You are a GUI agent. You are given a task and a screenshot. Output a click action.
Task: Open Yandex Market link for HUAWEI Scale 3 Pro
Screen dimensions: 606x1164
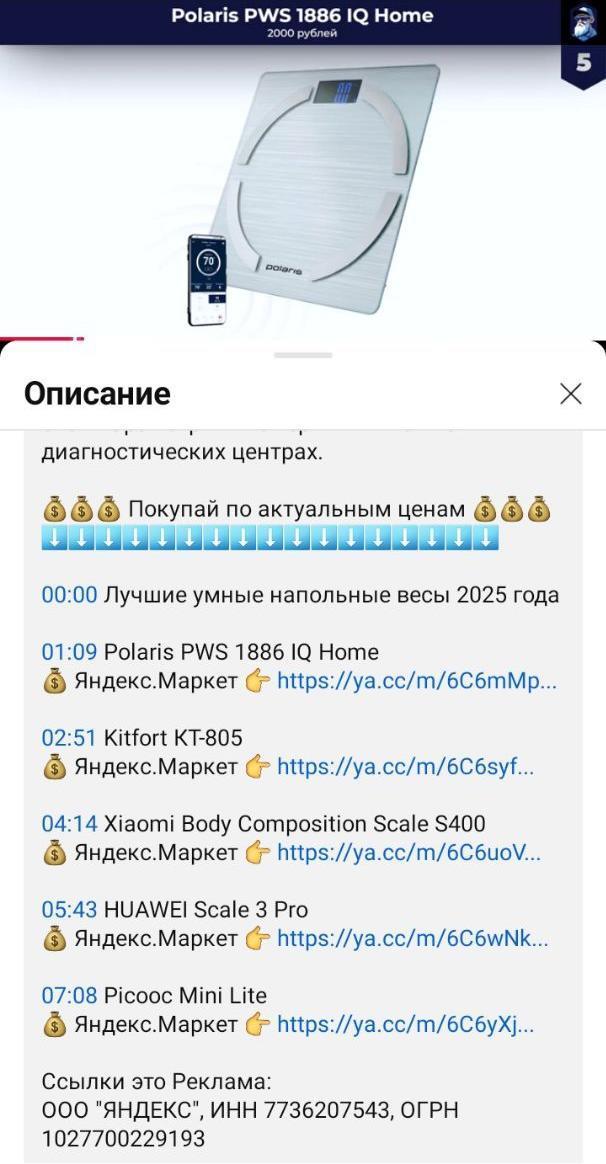click(413, 938)
